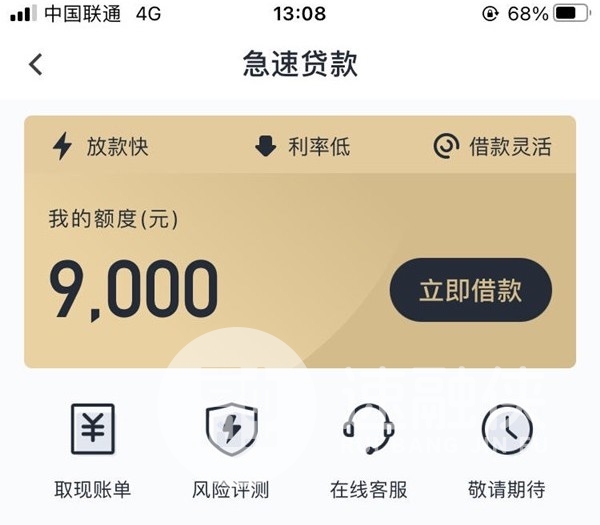Tap the 立即借款 button

click(470, 290)
